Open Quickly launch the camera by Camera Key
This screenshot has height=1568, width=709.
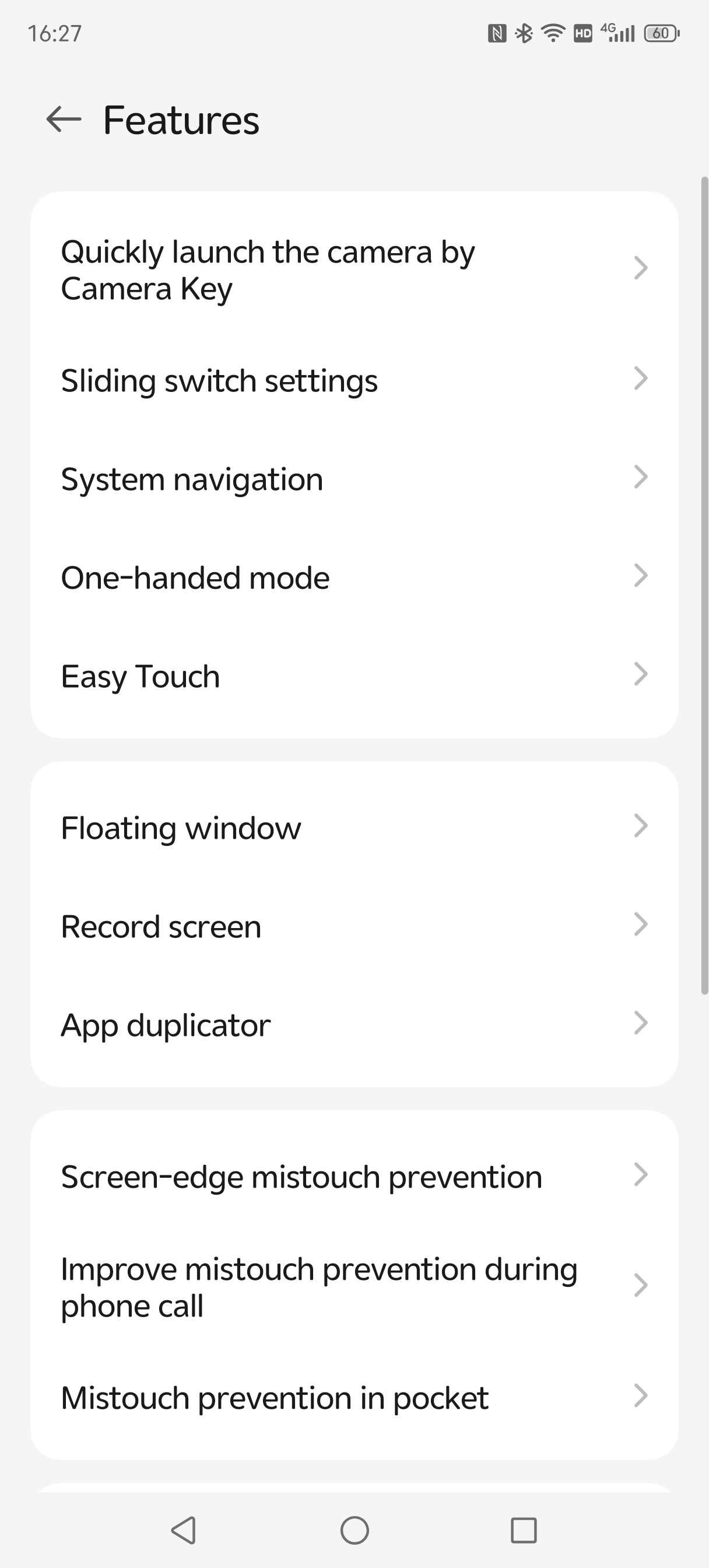pyautogui.click(x=353, y=269)
